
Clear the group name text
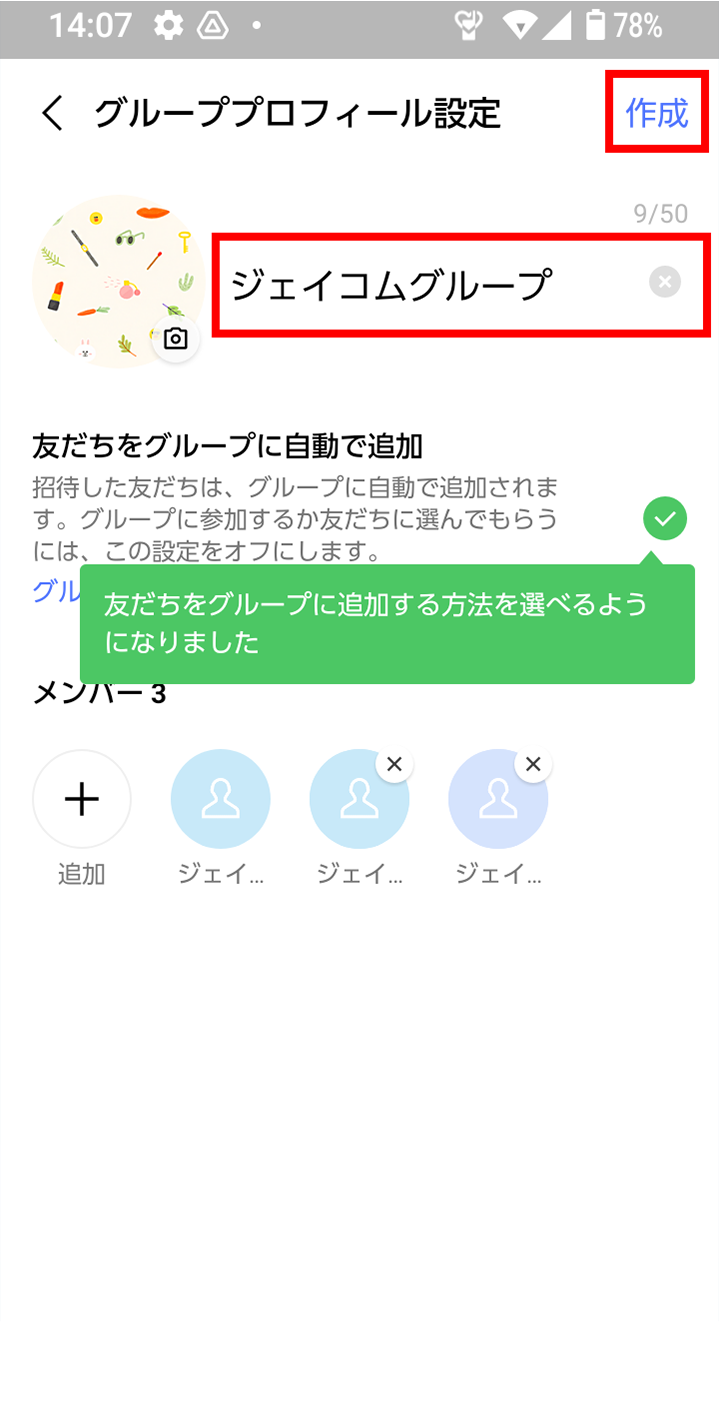[664, 282]
